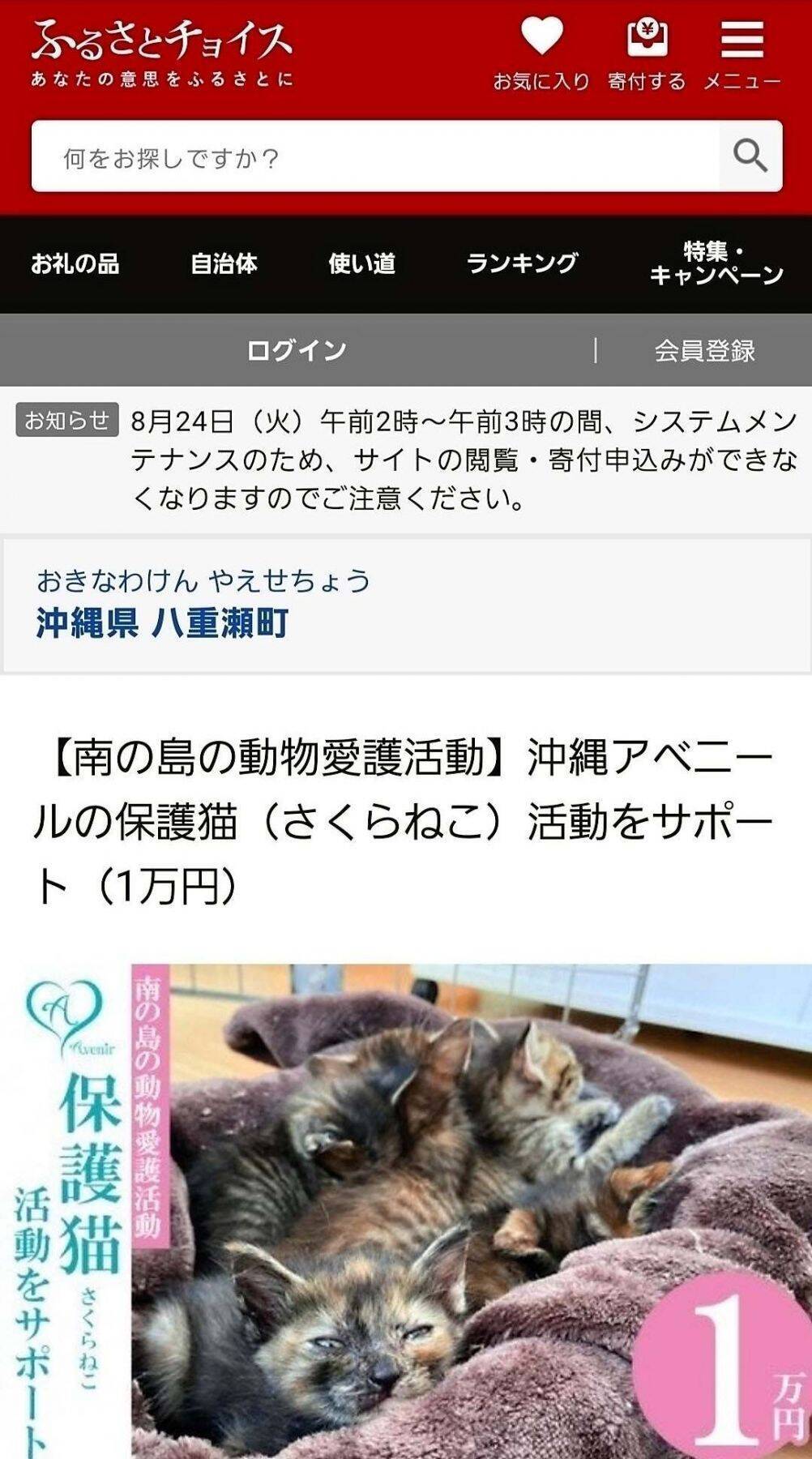Open 会員登録 registration
The width and height of the screenshot is (812, 1459).
(x=704, y=351)
